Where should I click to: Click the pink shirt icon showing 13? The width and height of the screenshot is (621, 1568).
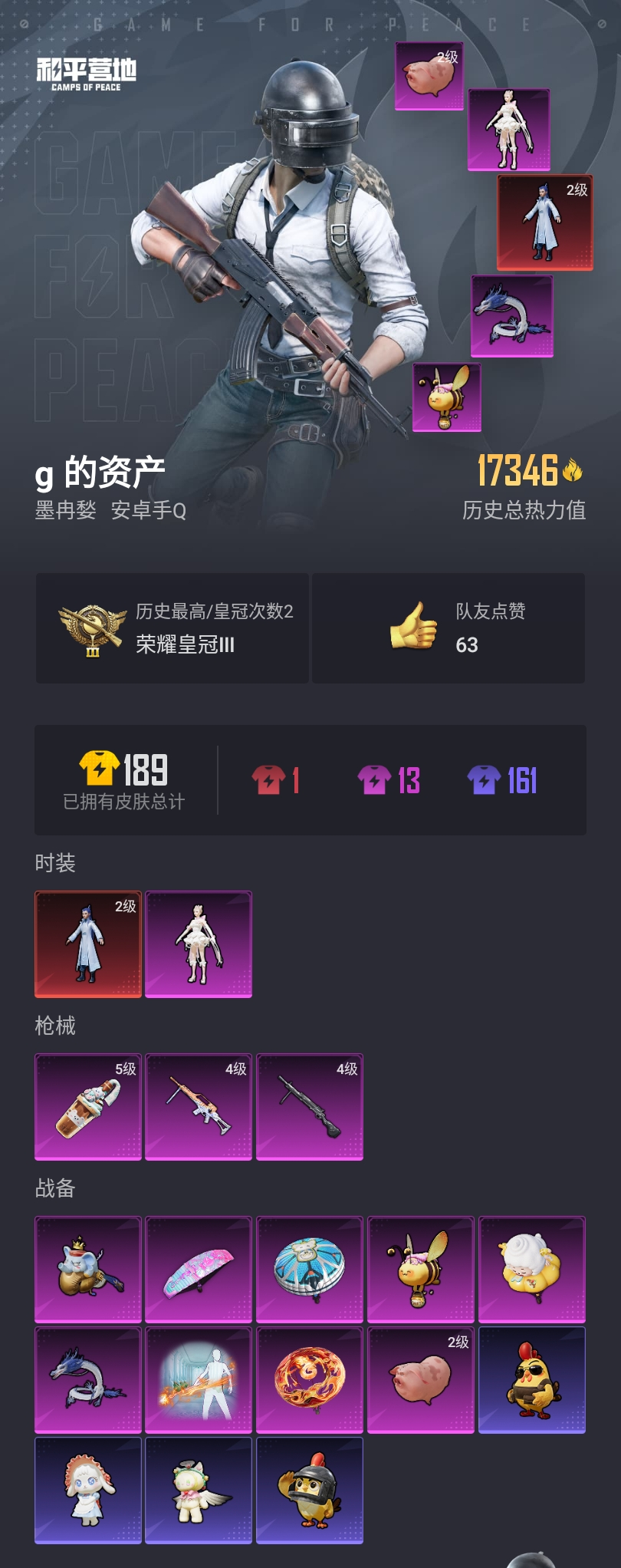click(x=374, y=779)
